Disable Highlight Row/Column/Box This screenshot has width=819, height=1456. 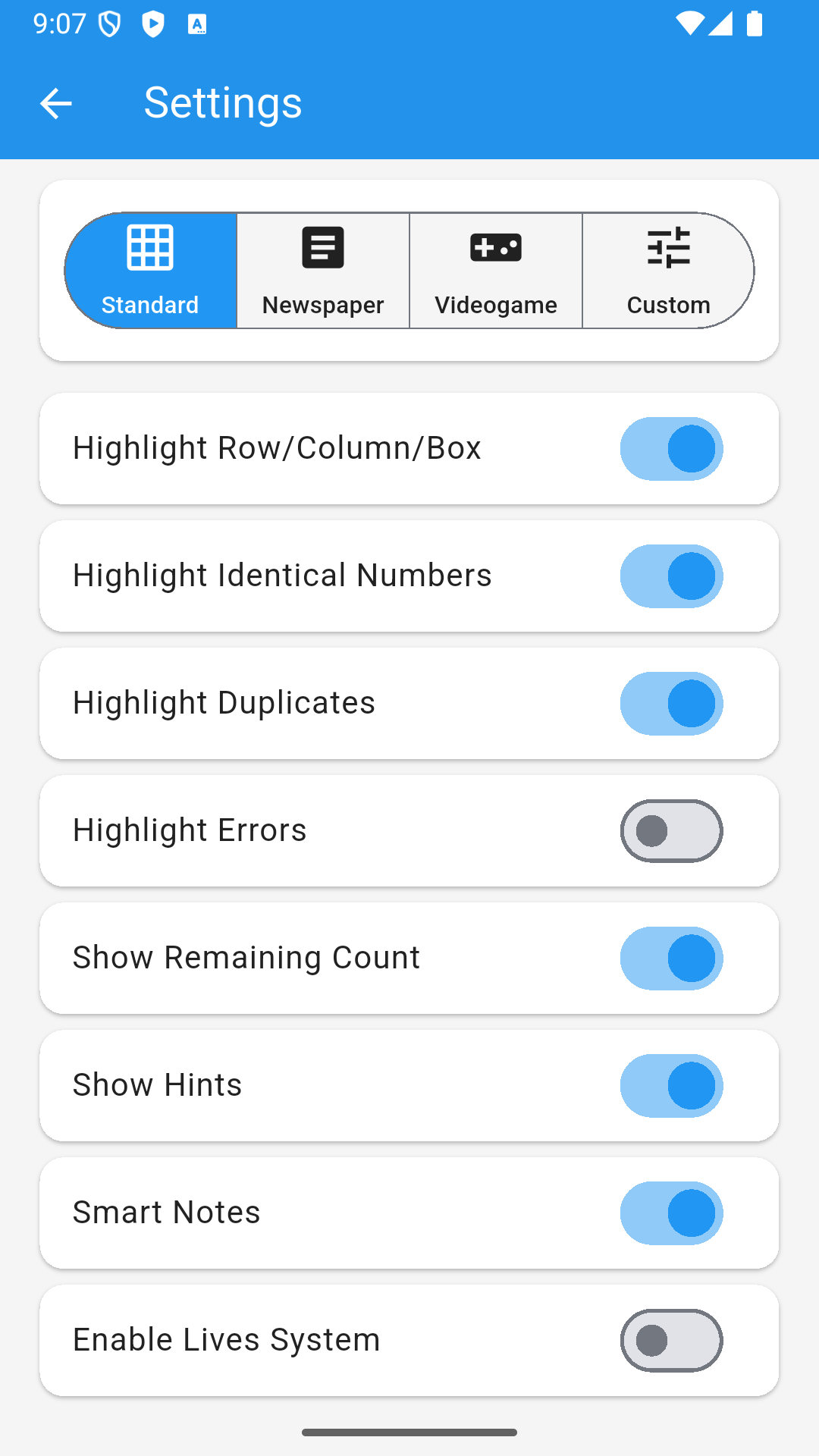tap(671, 448)
